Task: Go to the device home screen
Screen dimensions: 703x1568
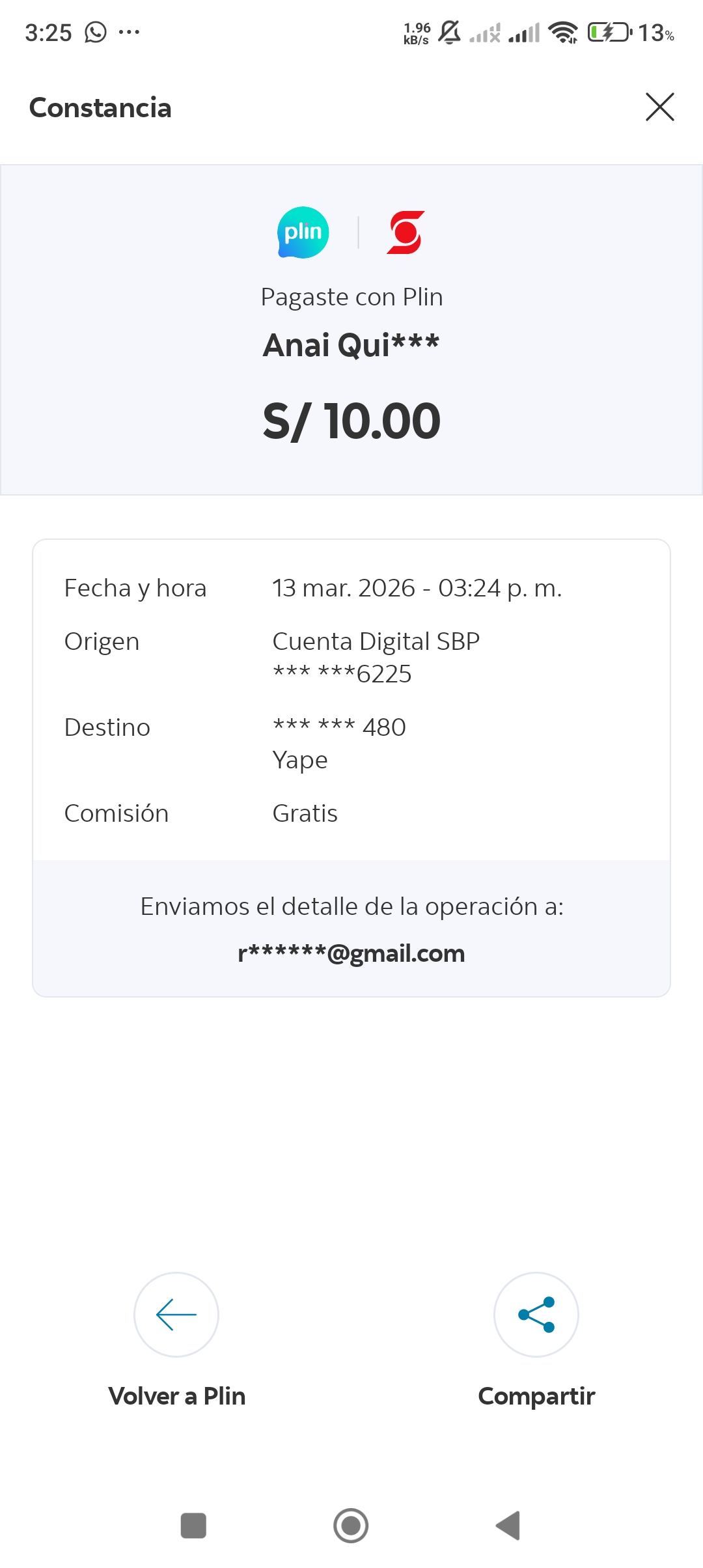Action: (351, 1526)
